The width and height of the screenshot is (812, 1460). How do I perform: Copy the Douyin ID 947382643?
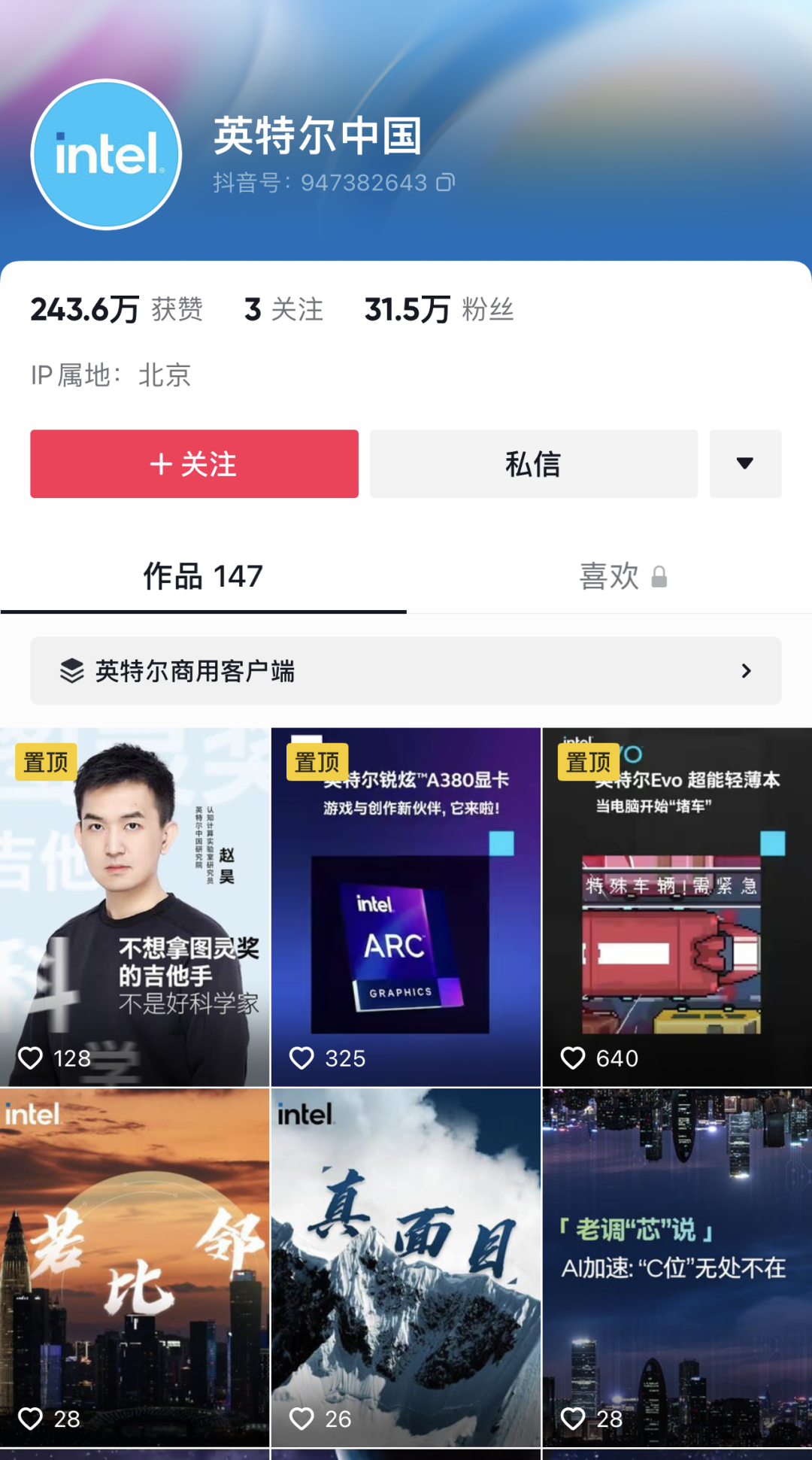tap(445, 183)
